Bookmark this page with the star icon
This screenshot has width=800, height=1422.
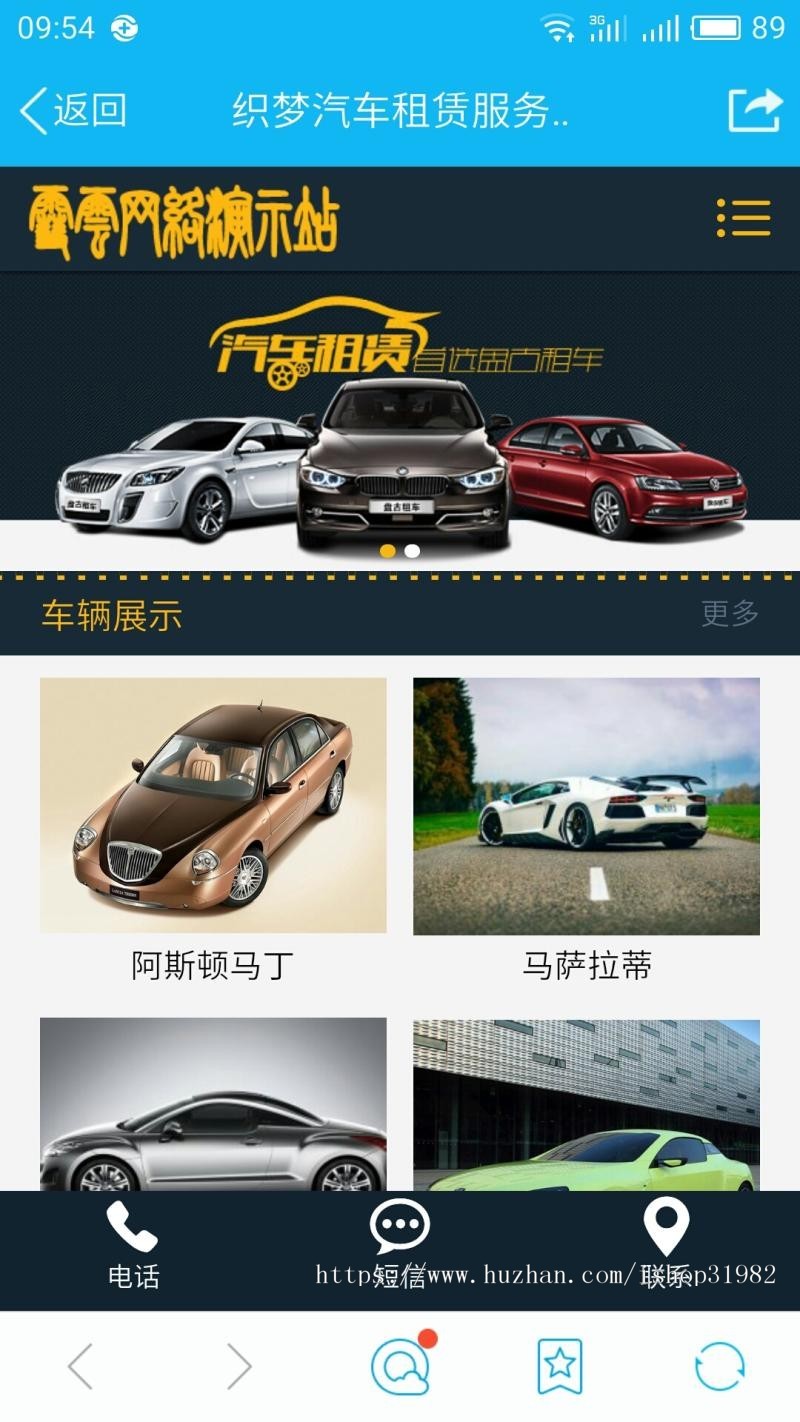(559, 1366)
